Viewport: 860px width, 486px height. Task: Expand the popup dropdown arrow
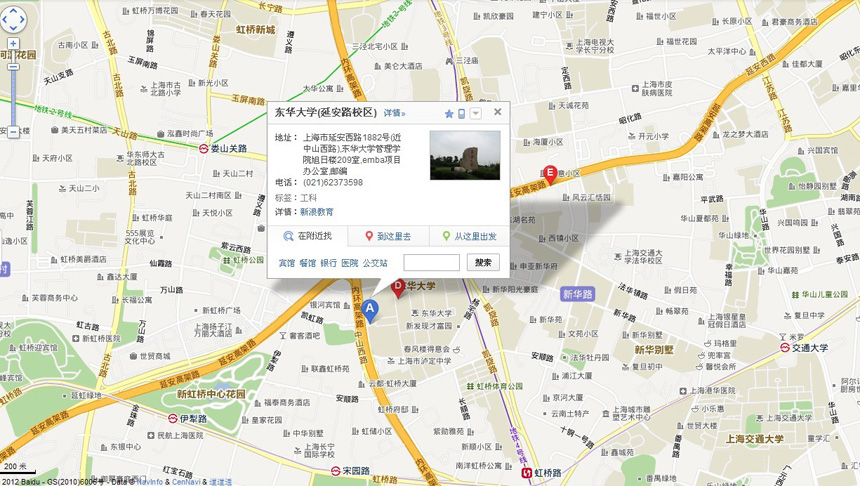[475, 113]
